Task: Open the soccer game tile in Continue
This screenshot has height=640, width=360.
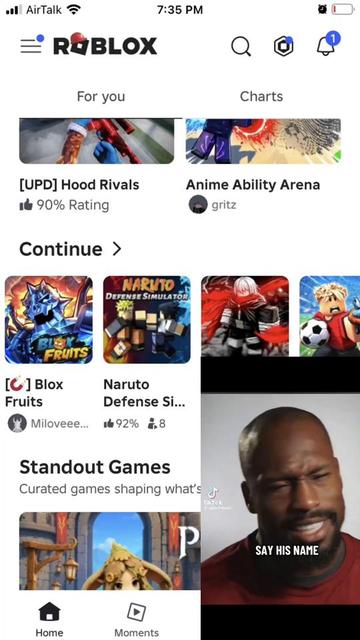Action: [x=330, y=316]
